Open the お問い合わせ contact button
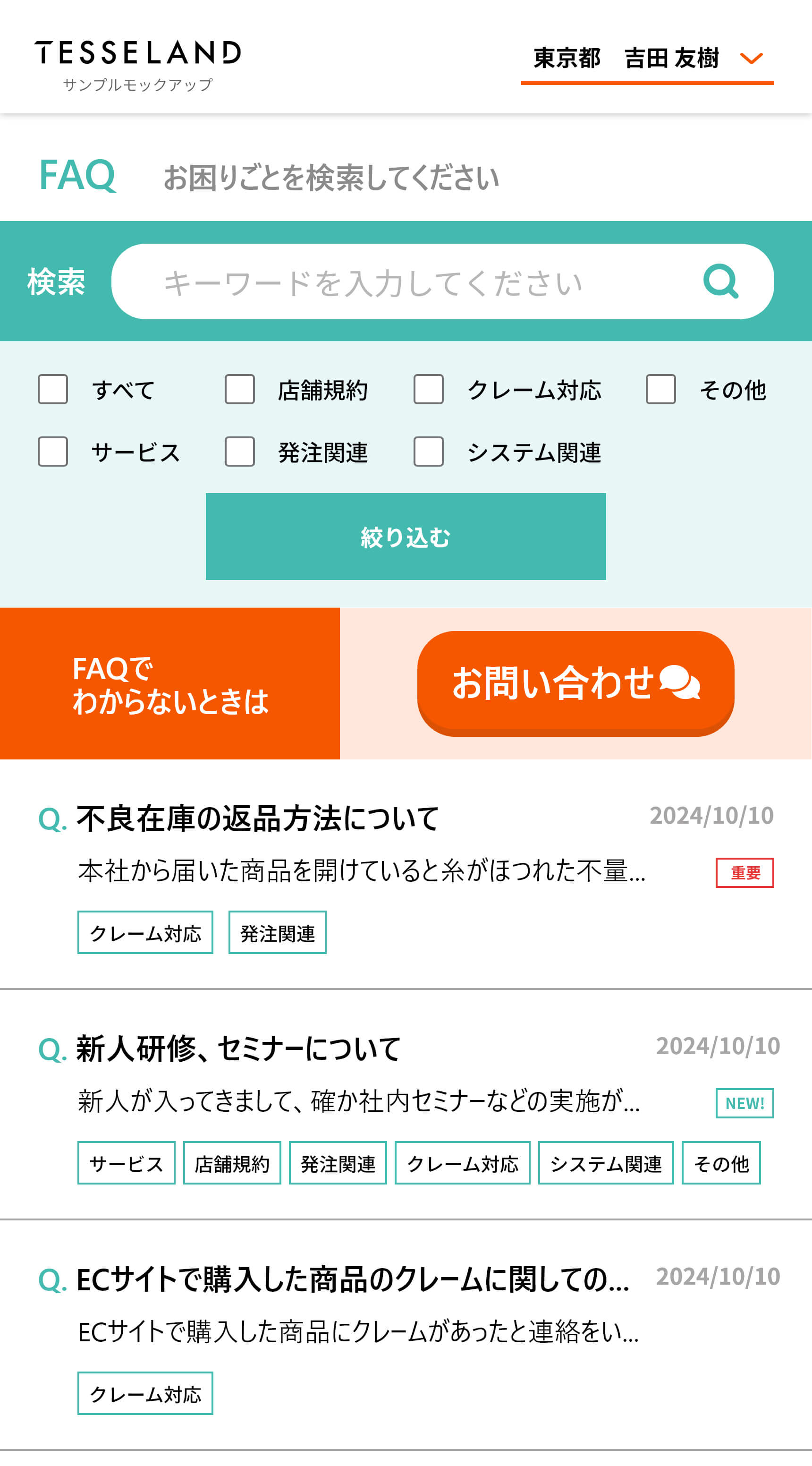 pos(575,683)
